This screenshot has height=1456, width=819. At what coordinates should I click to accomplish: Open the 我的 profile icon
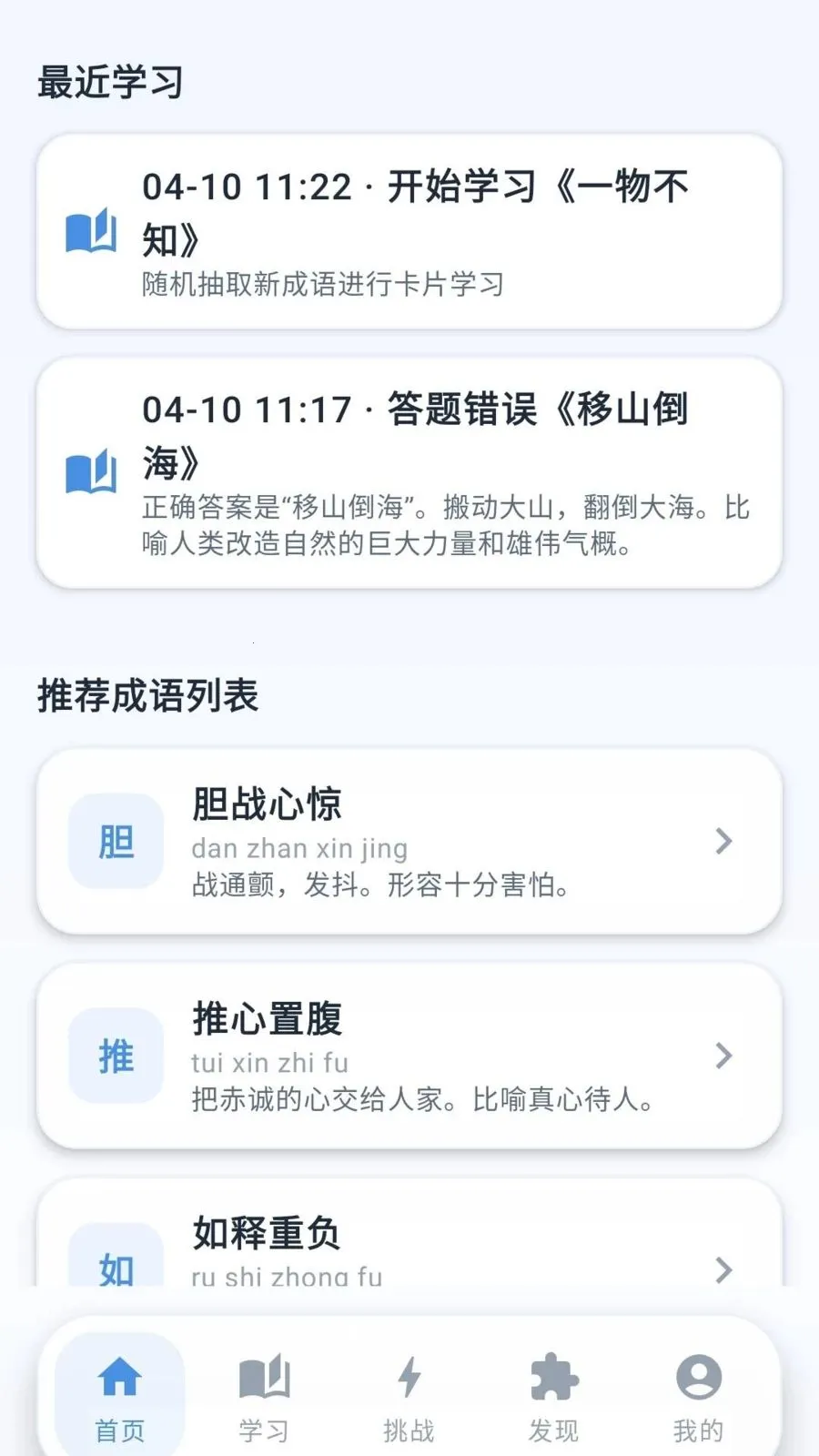[697, 1379]
